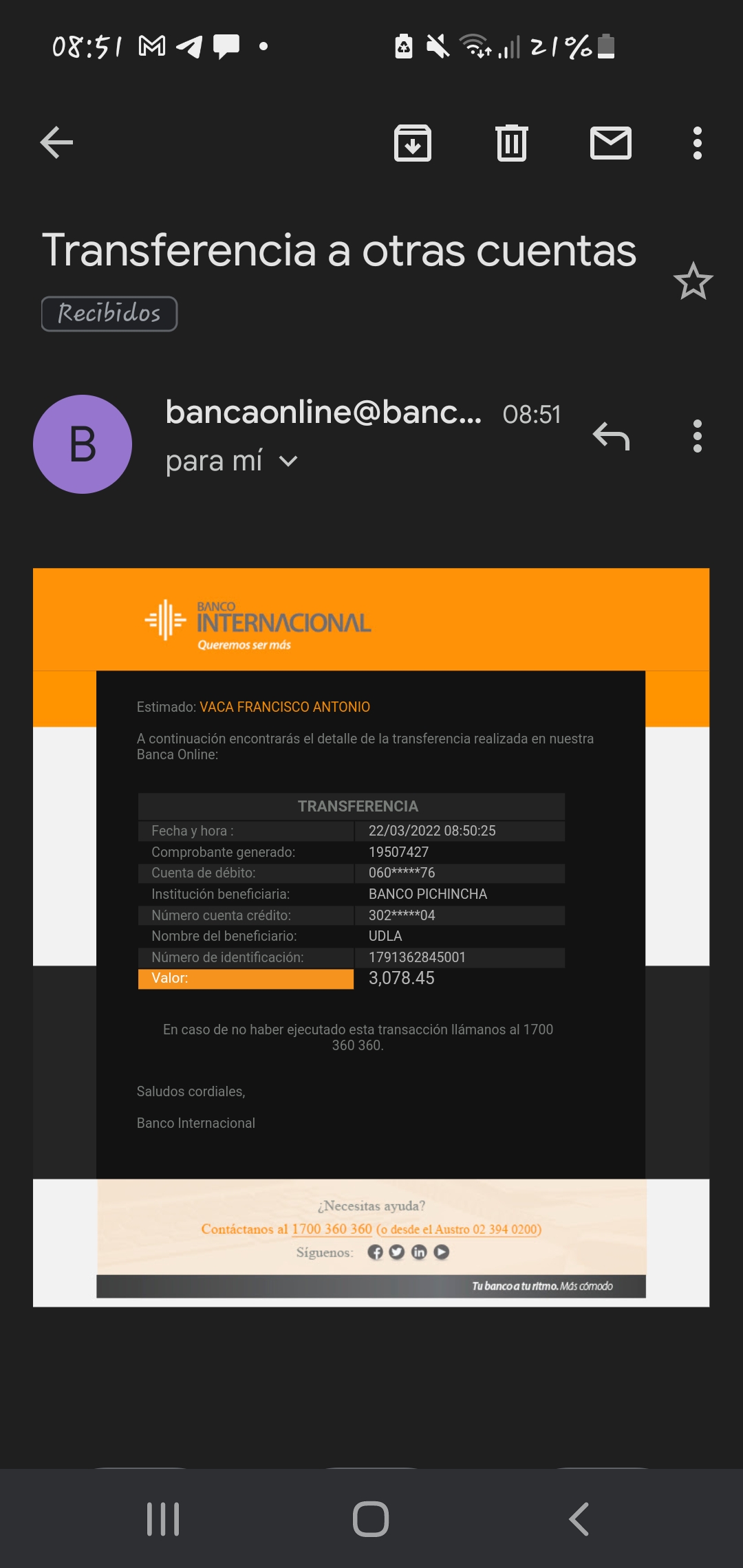Open Banco Internacional LinkedIn icon
This screenshot has width=743, height=1568.
click(x=419, y=1252)
